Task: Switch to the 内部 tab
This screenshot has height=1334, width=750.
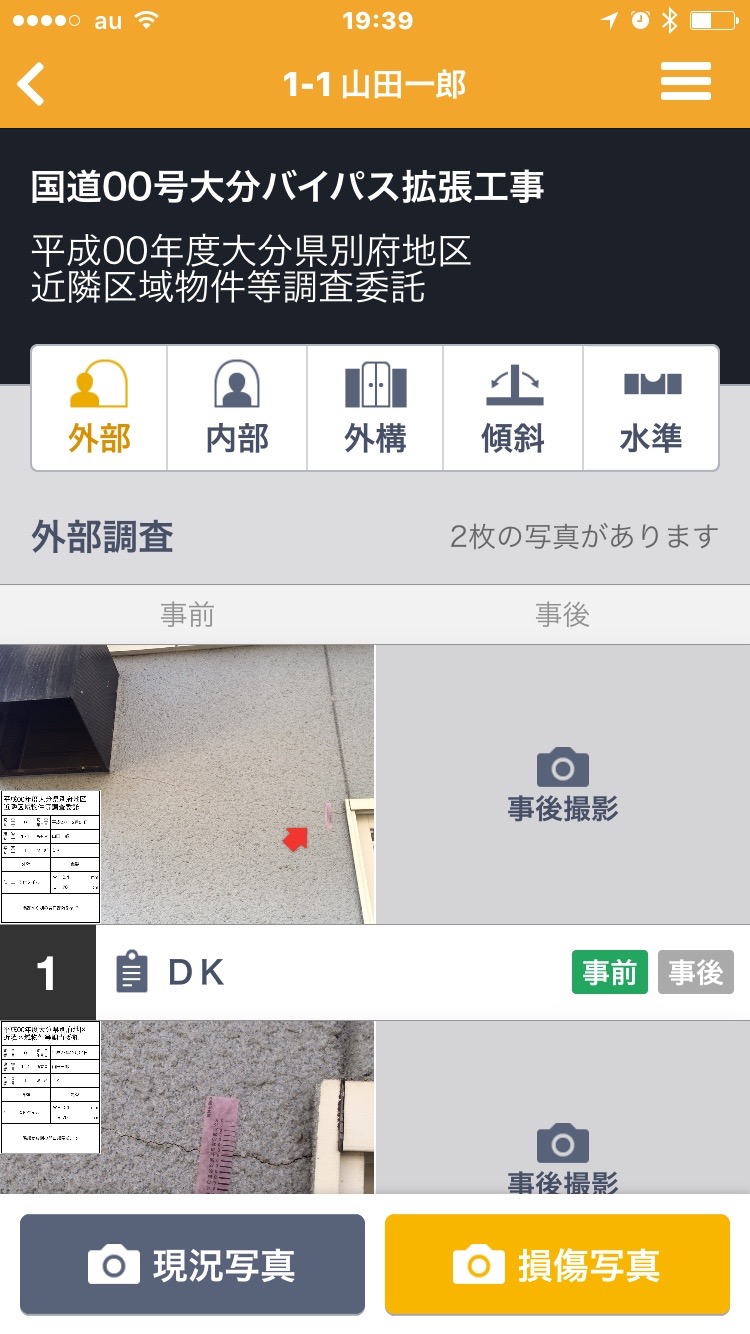Action: (237, 408)
